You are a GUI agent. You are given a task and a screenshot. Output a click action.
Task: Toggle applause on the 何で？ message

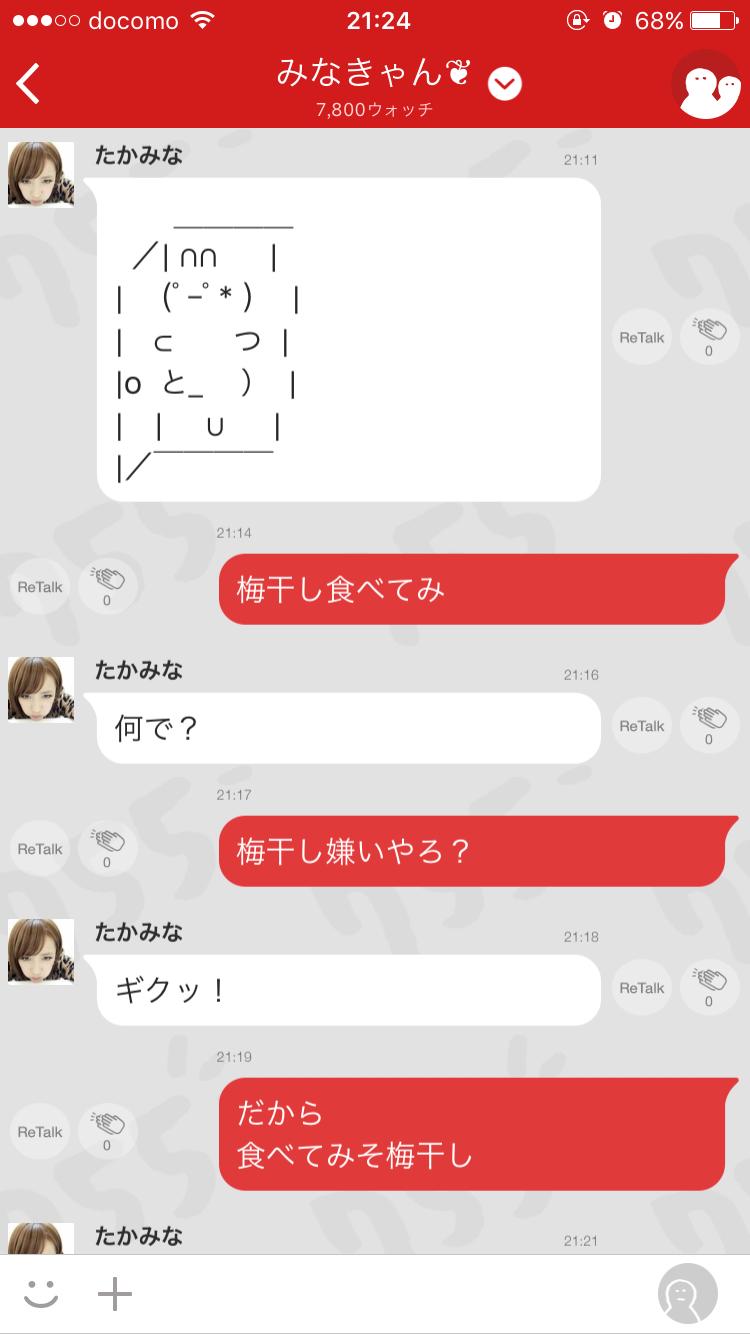[x=709, y=726]
